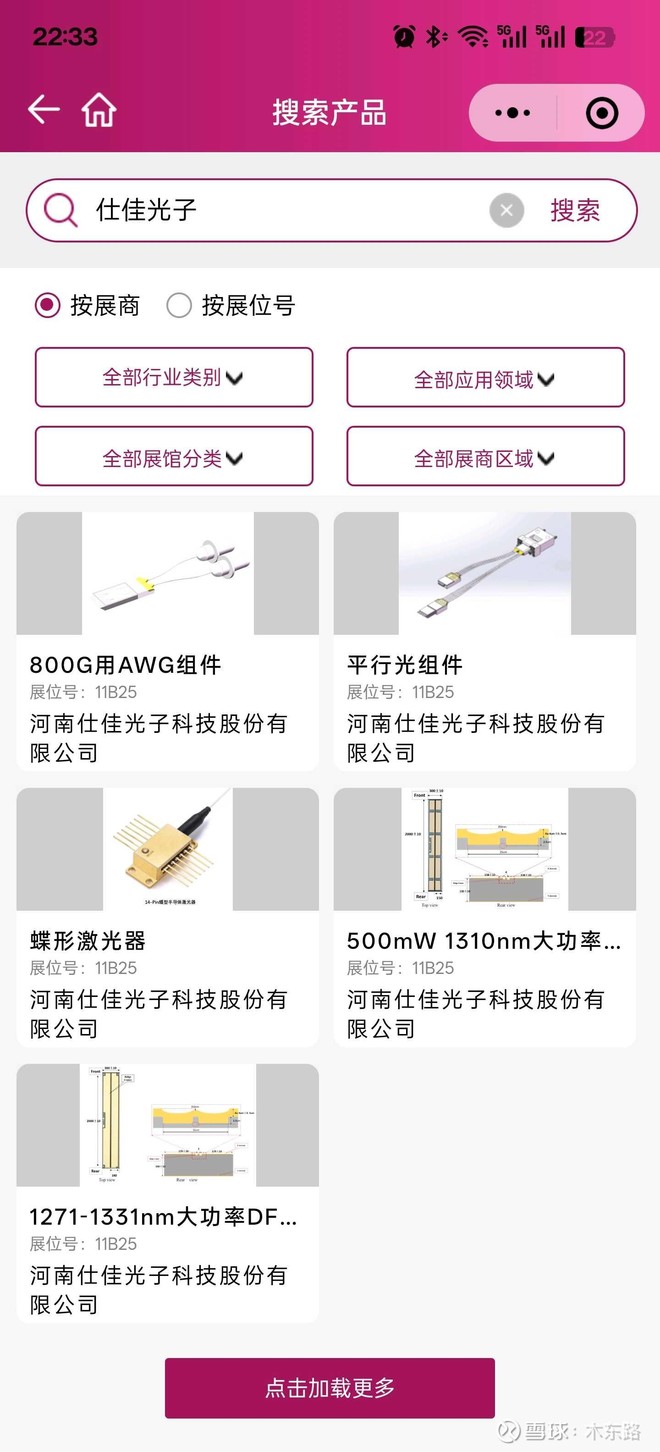Screen dimensions: 660x1452
Task: Open the 800G用AWG组件 product card
Action: tap(168, 641)
